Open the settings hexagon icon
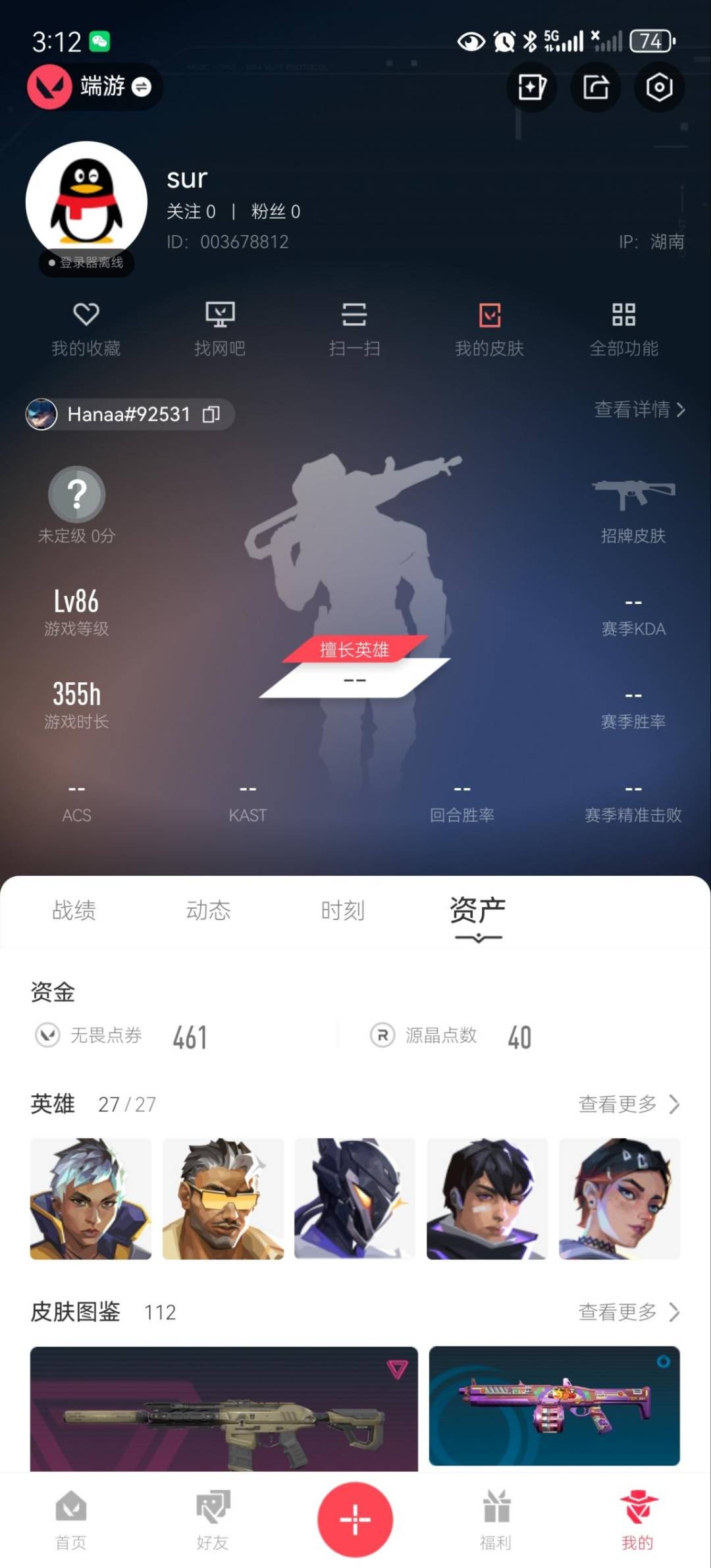Image resolution: width=711 pixels, height=1568 pixels. click(x=659, y=88)
